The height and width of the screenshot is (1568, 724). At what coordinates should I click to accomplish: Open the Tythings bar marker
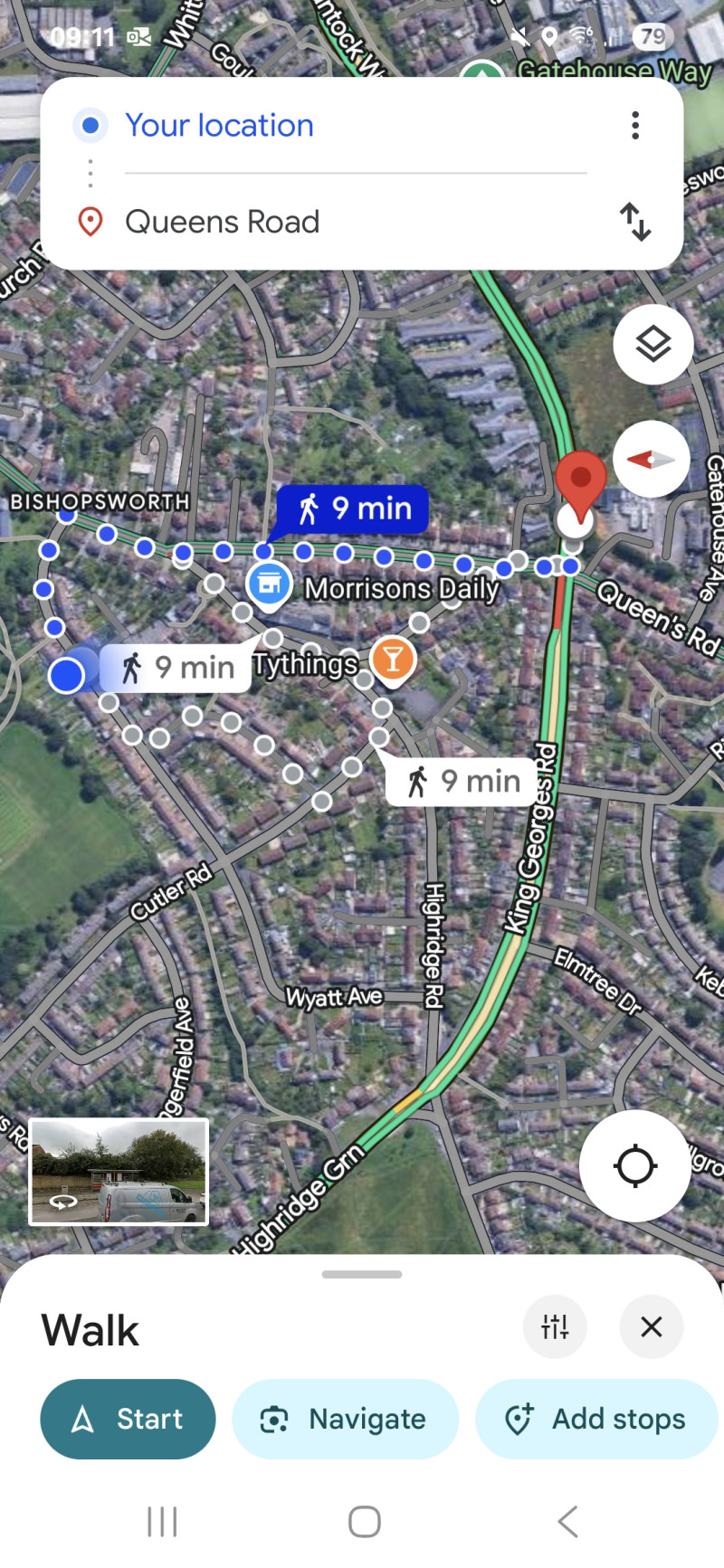[x=393, y=660]
